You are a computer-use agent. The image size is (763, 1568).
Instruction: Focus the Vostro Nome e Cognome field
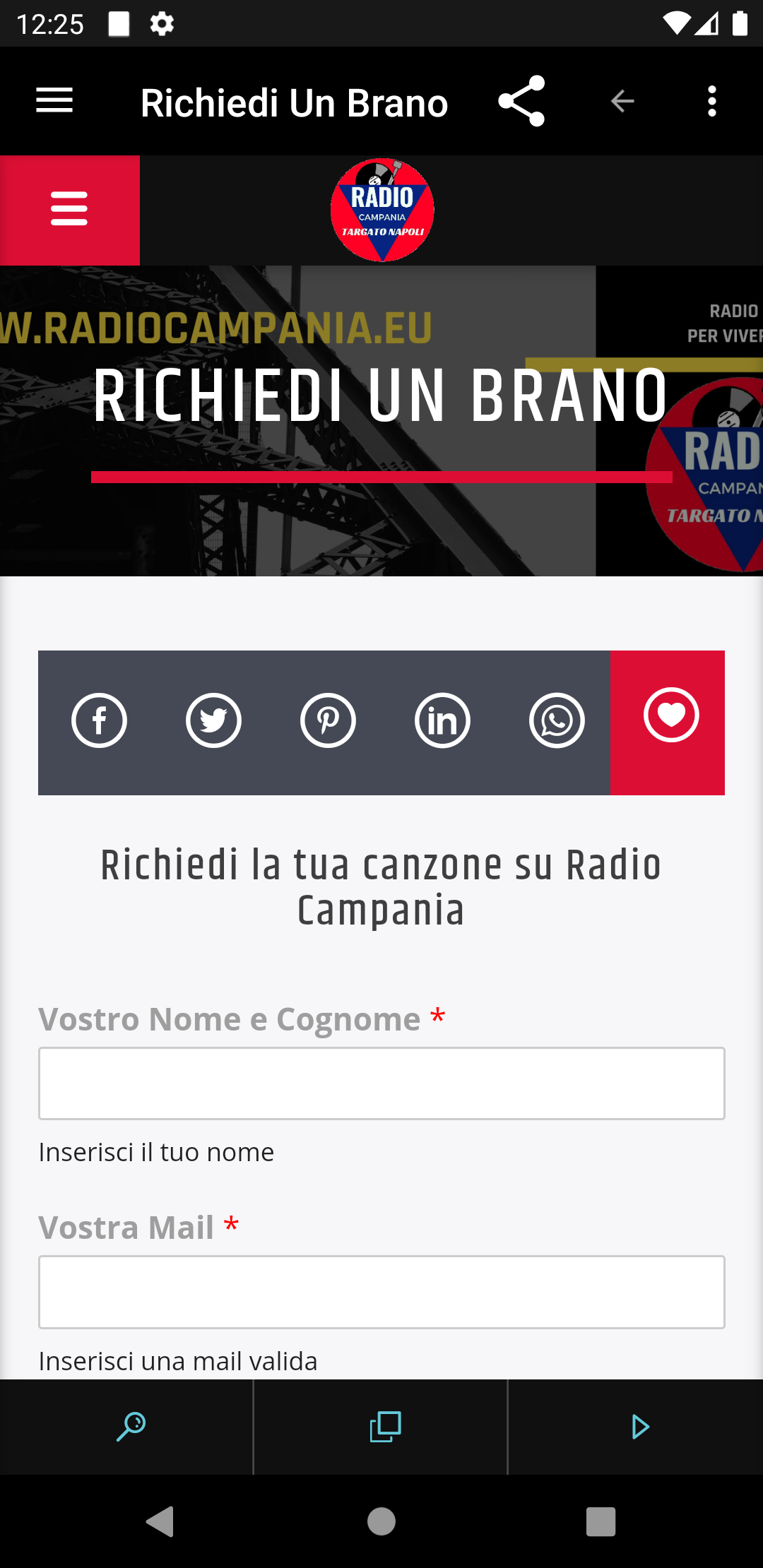point(381,1083)
